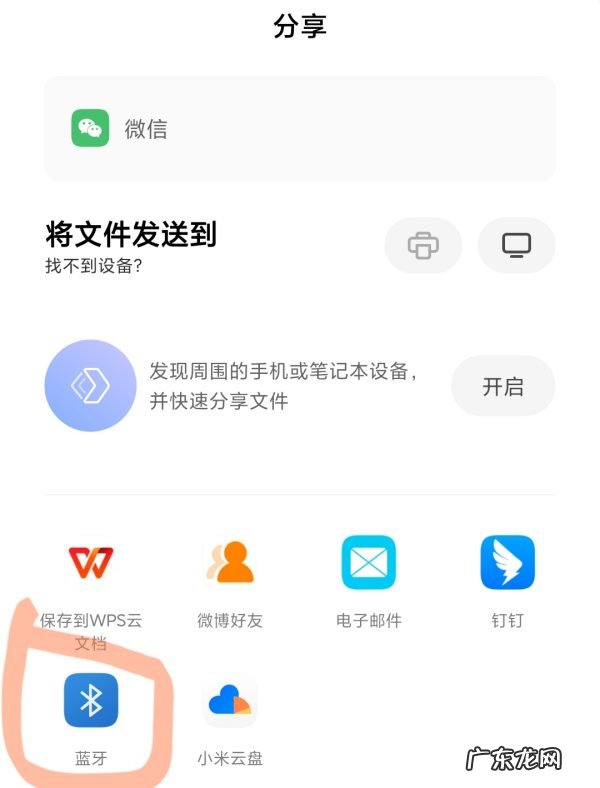
Task: Send the file via 蓝牙
Action: pyautogui.click(x=91, y=701)
